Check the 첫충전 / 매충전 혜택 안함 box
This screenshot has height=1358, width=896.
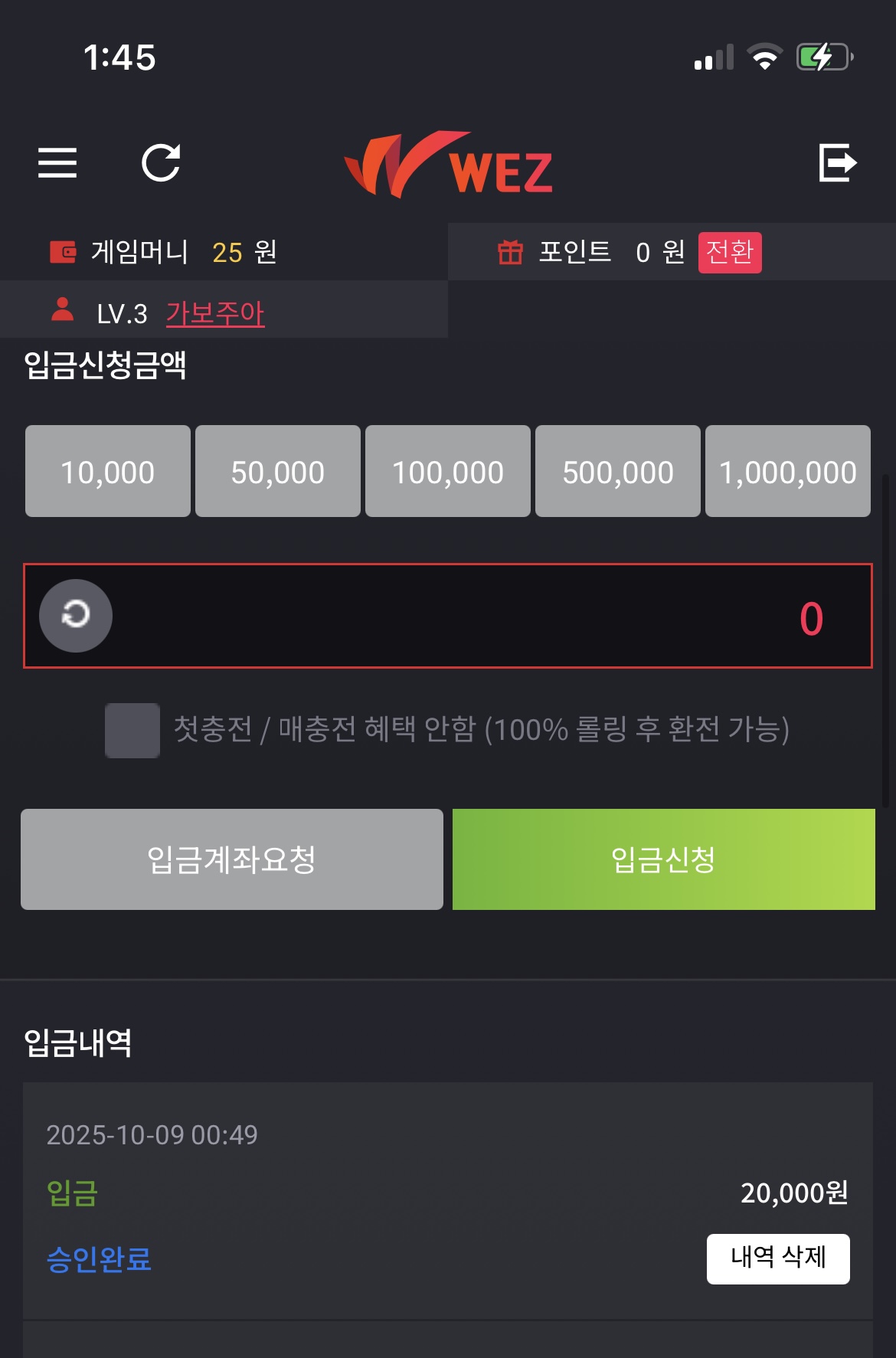click(132, 730)
